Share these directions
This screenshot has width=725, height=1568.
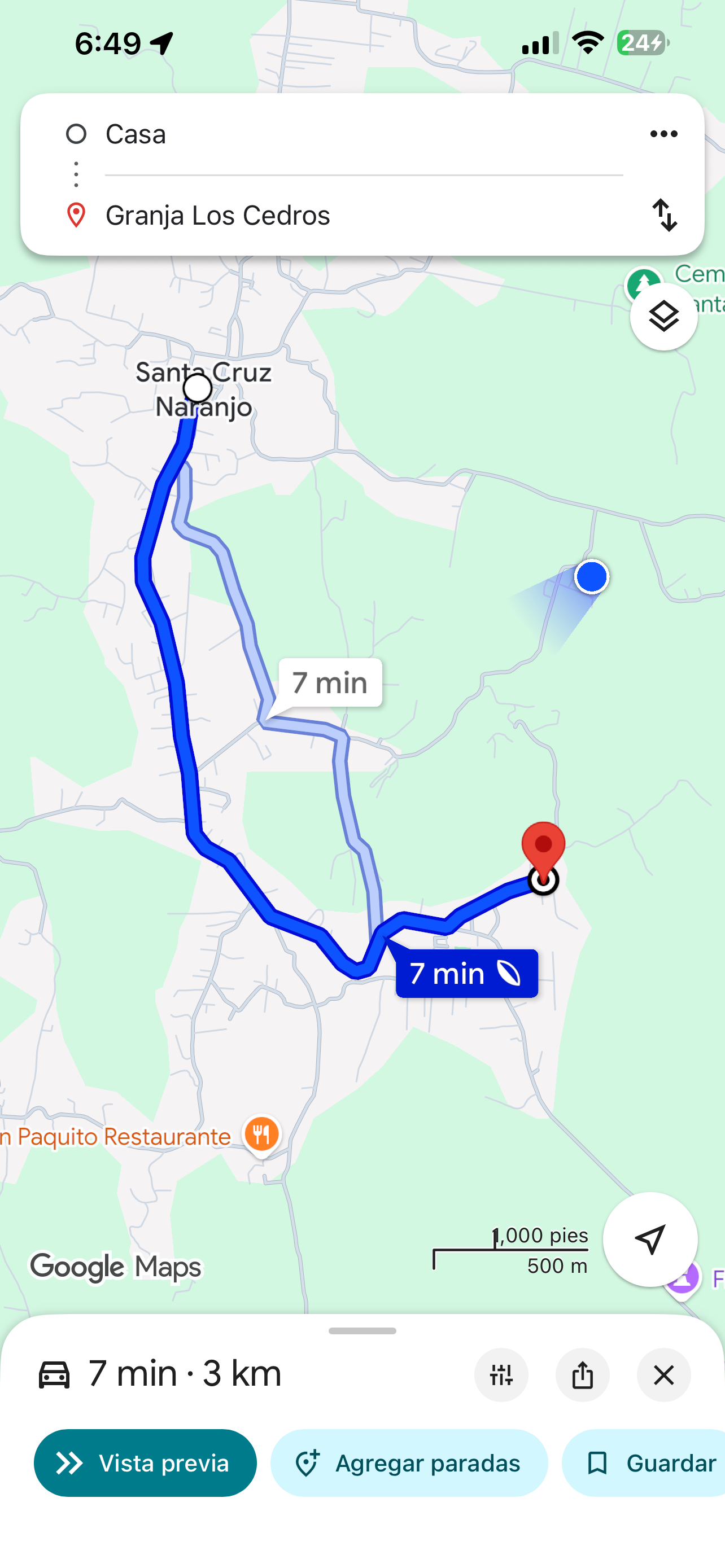coord(583,1375)
